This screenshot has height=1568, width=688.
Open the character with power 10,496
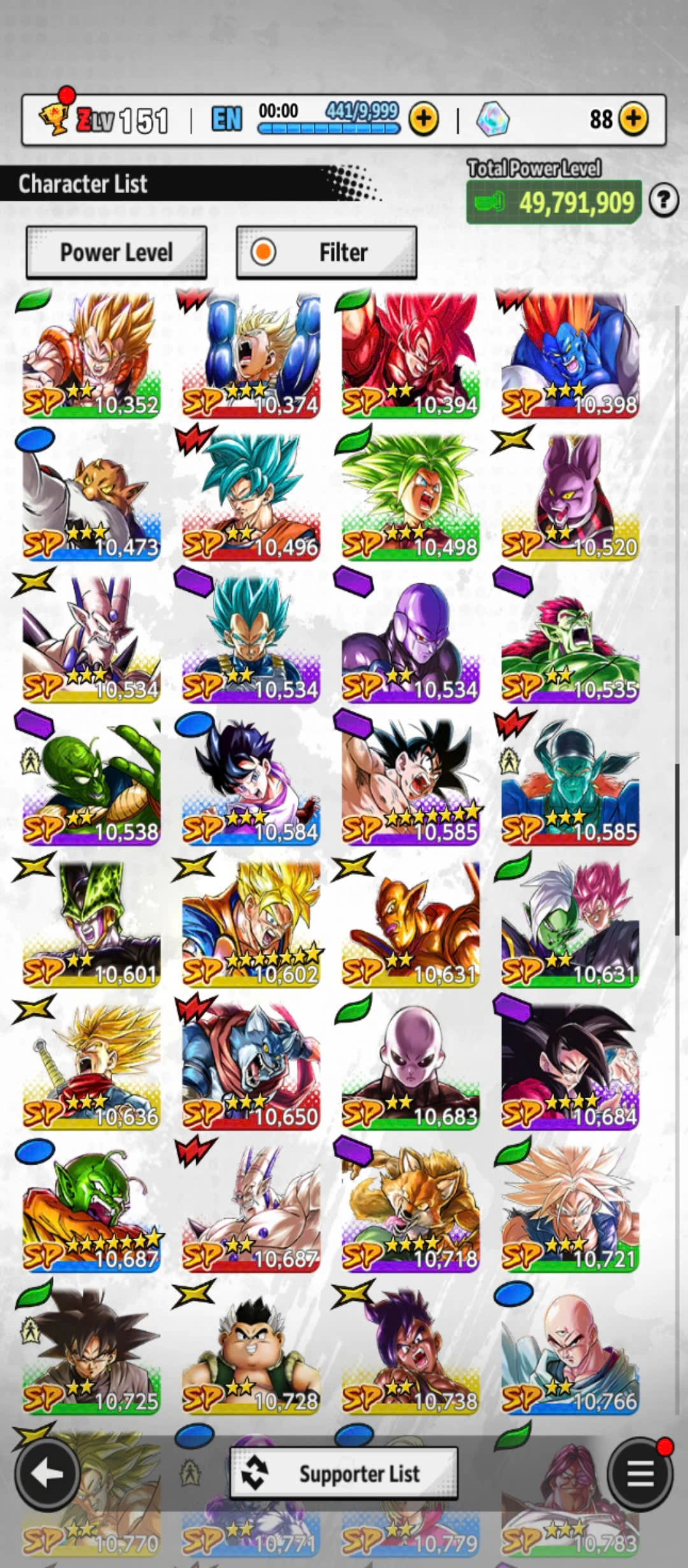point(251,497)
